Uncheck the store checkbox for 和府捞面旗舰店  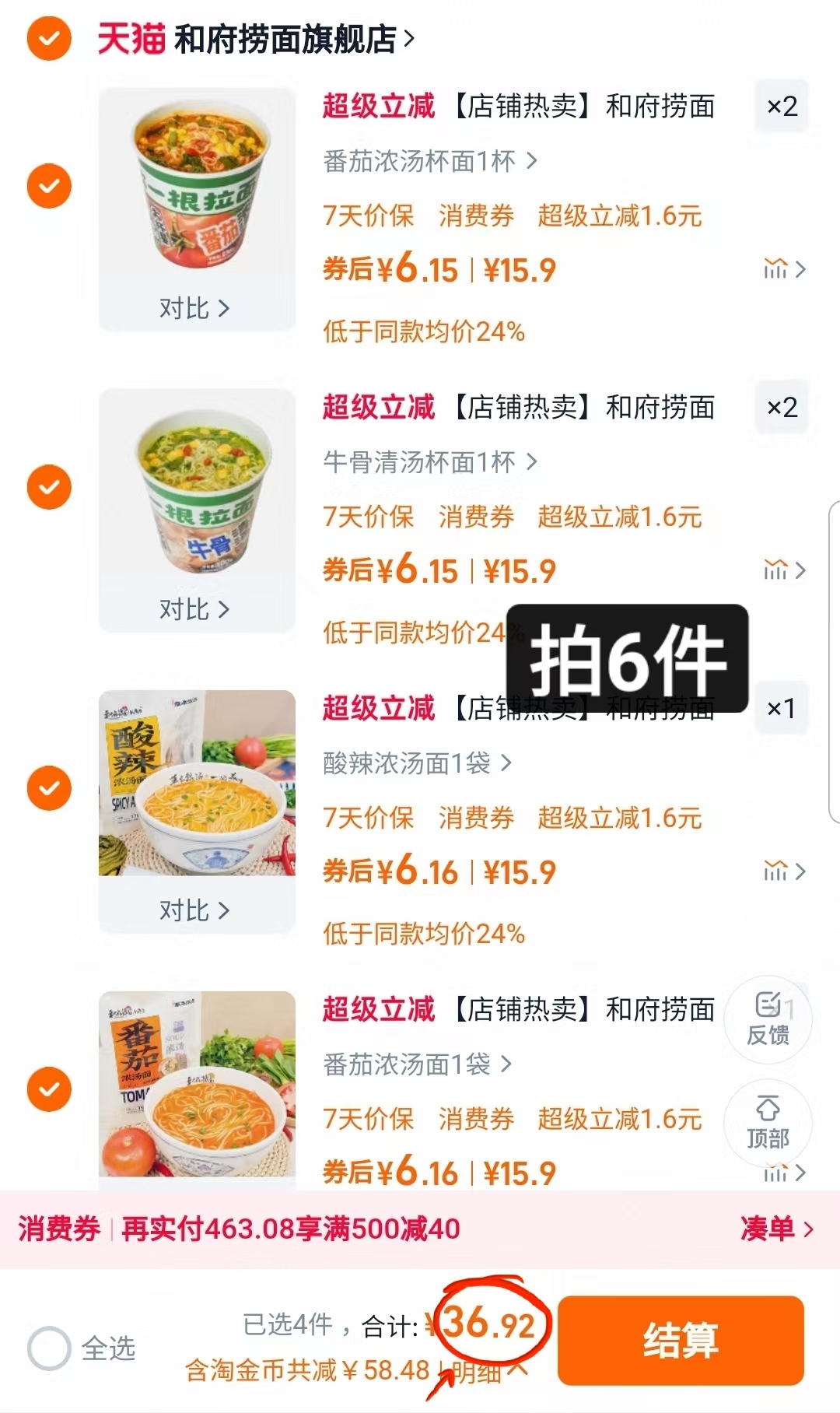coord(48,37)
